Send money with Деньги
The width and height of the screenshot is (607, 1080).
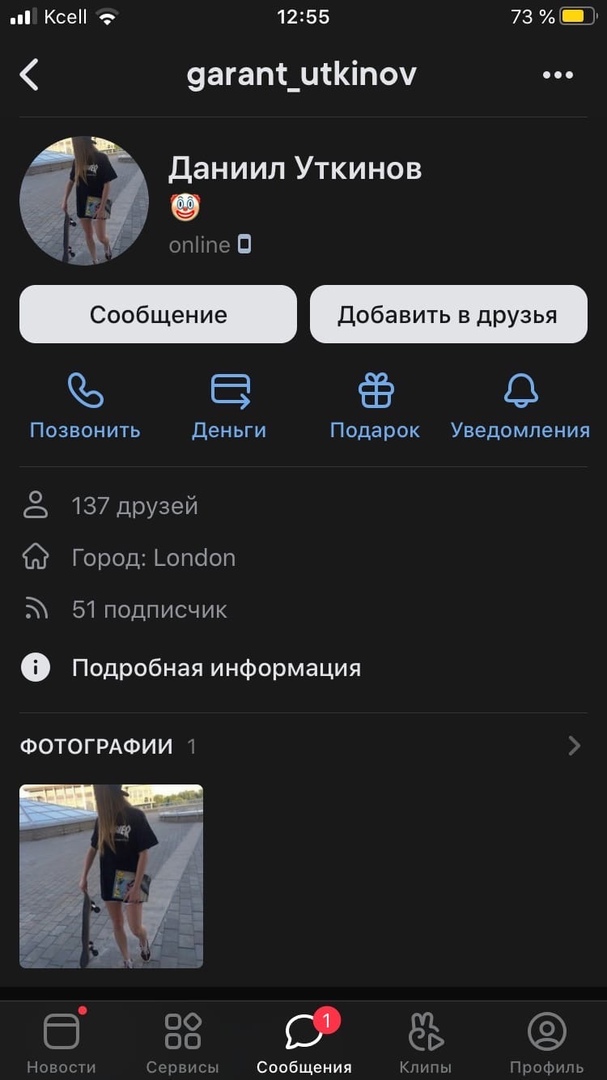(229, 405)
